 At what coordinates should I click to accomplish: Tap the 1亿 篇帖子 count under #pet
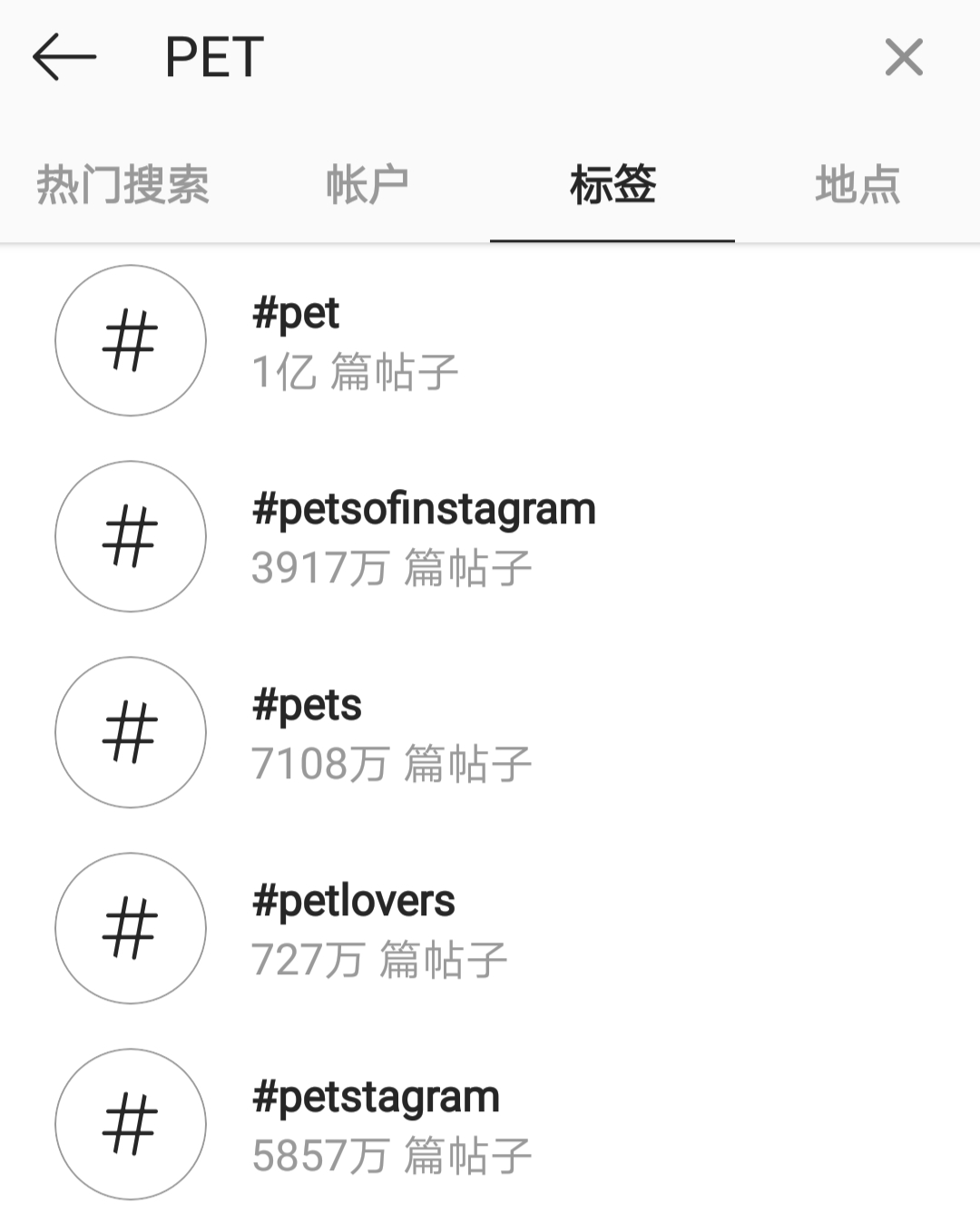[355, 372]
